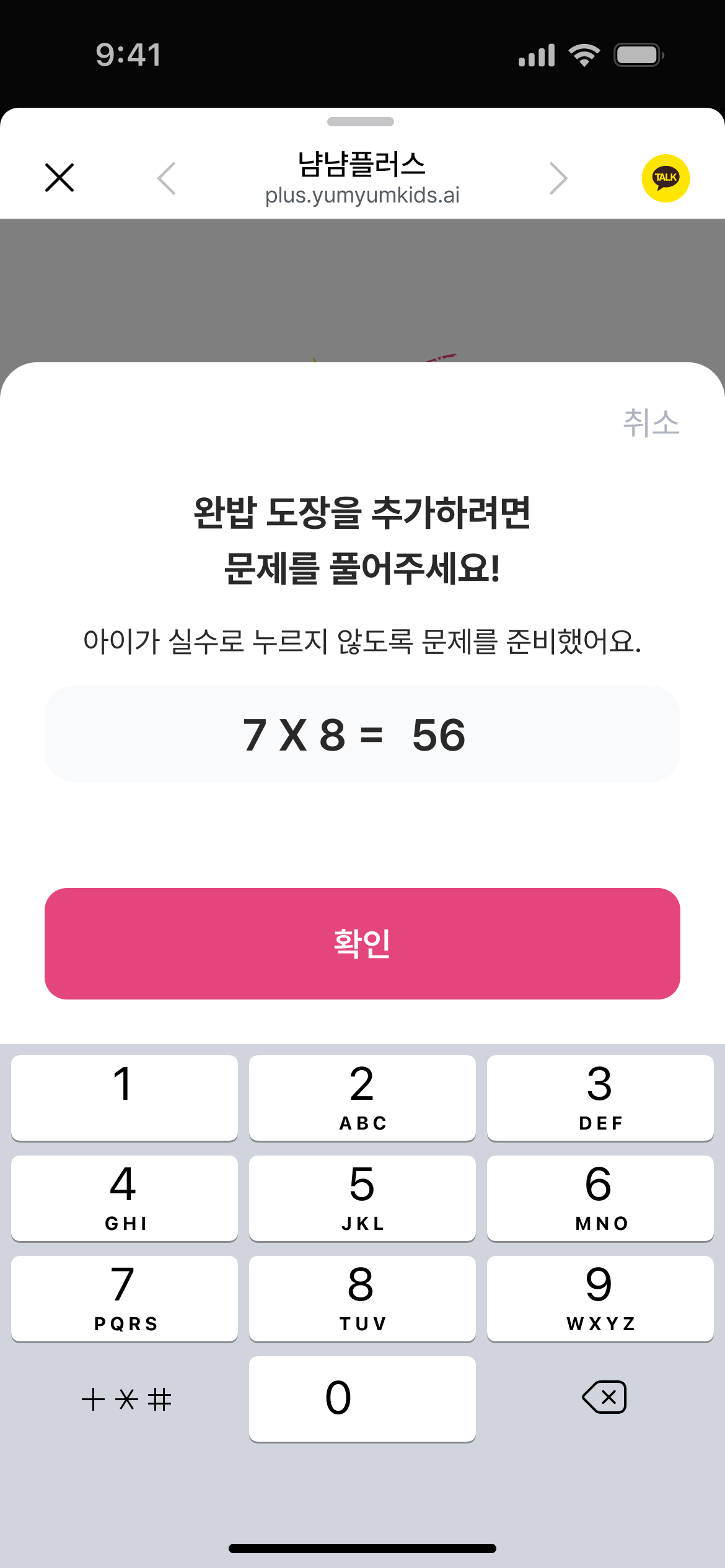Enter digit 9 on the keypad
This screenshot has height=1568, width=725.
[x=600, y=1299]
